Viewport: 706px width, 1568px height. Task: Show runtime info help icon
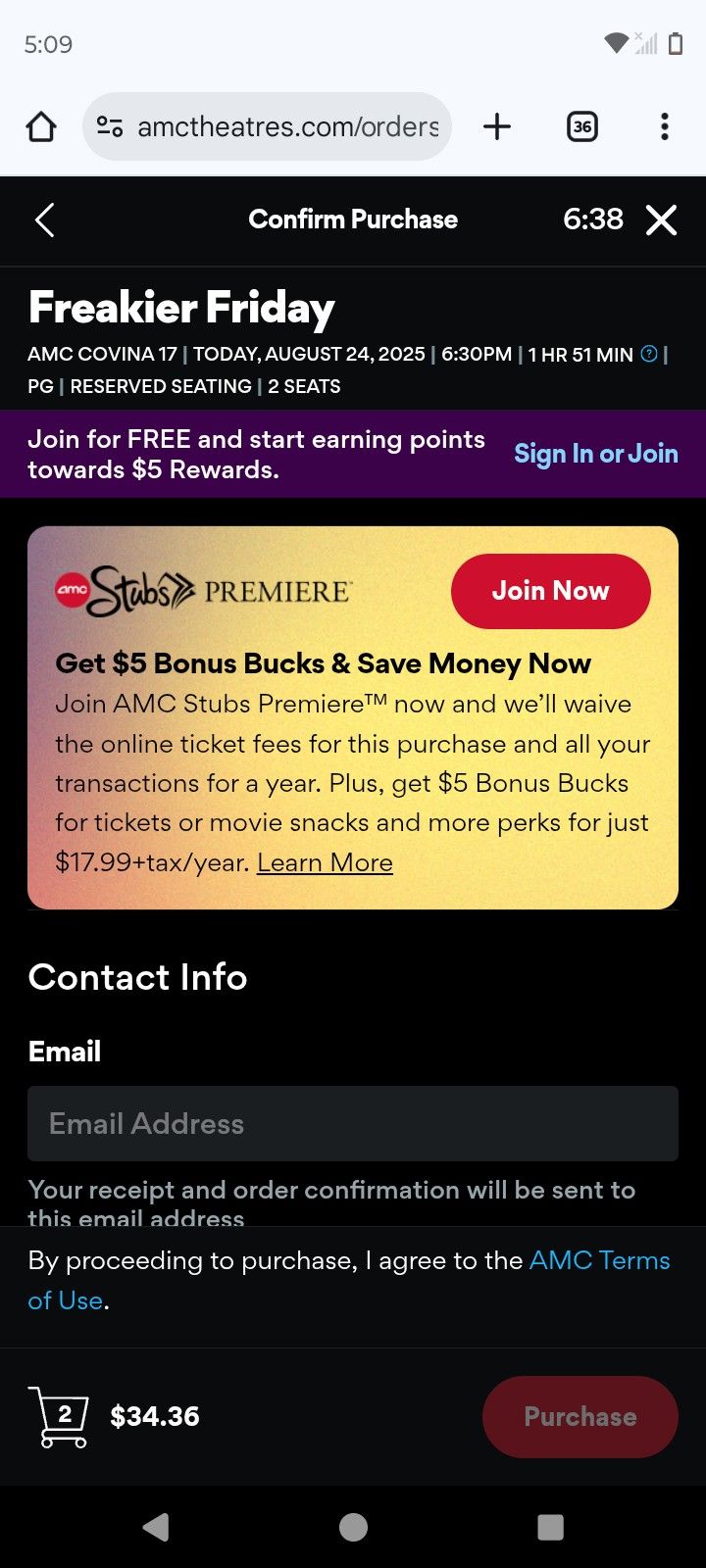click(x=649, y=354)
